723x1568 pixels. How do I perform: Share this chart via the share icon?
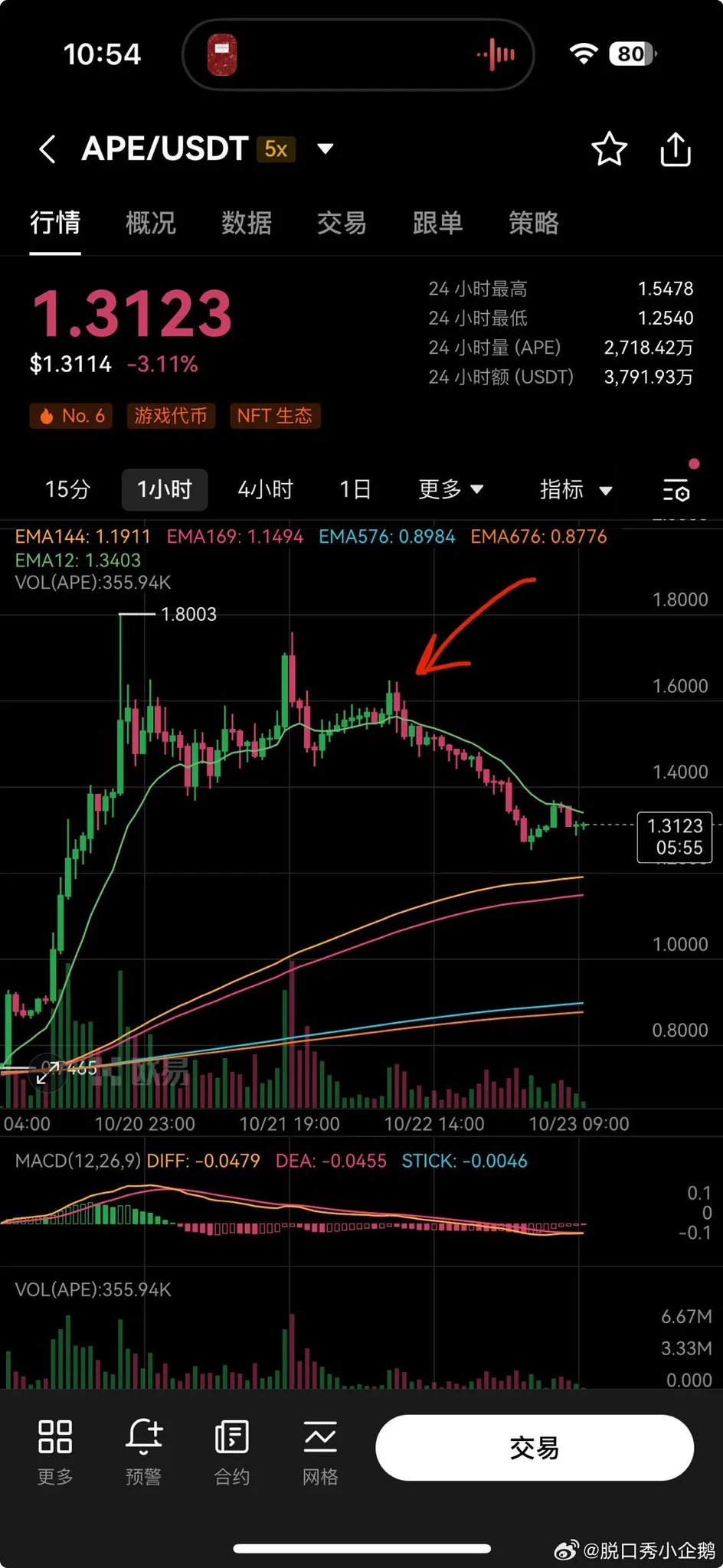[676, 149]
